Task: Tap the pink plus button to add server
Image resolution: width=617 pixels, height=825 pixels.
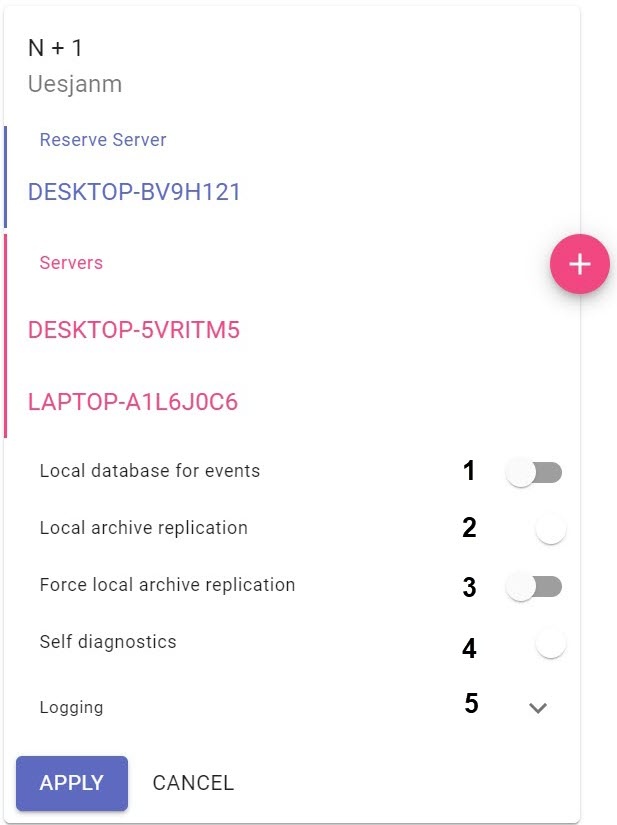Action: (579, 264)
